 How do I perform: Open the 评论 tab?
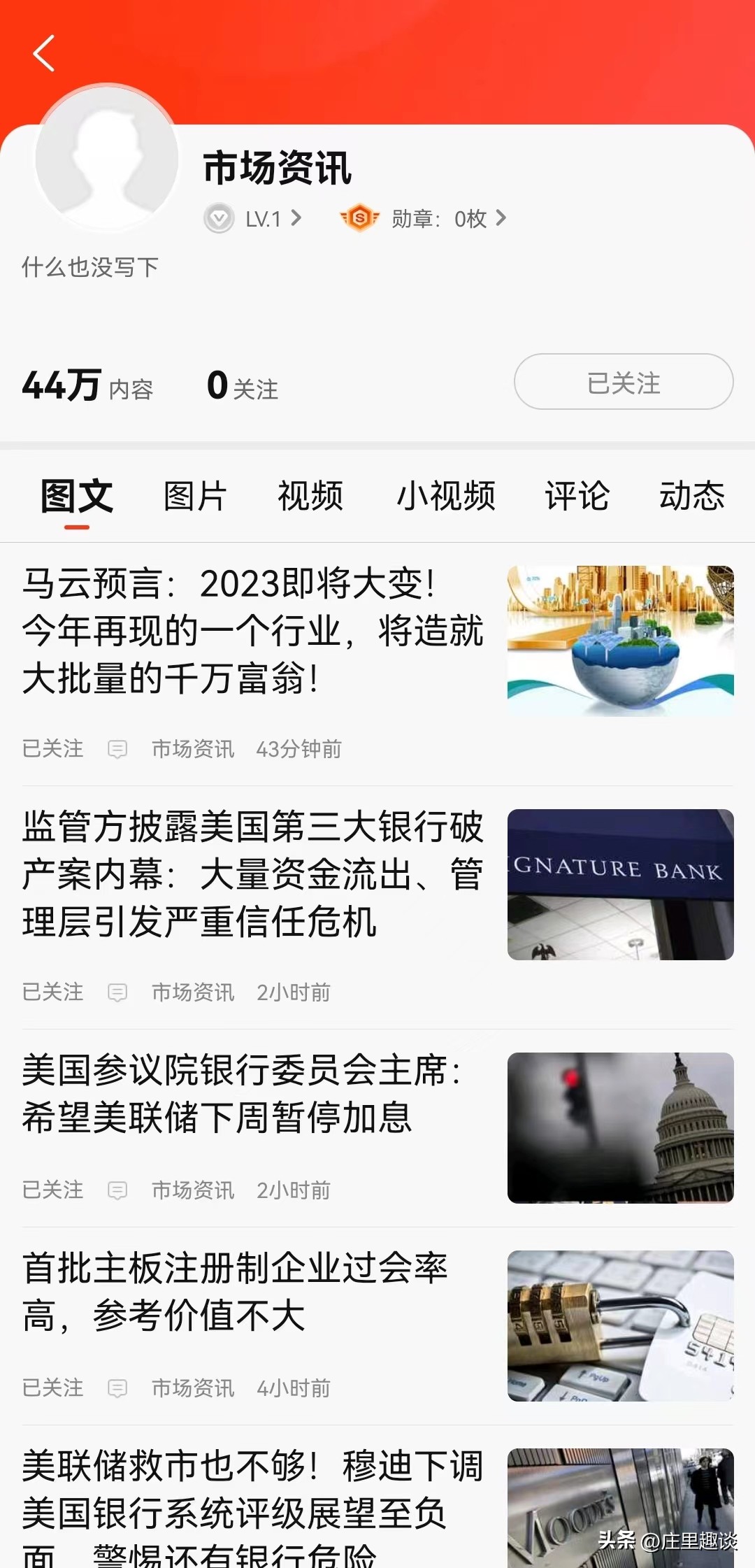tap(575, 495)
